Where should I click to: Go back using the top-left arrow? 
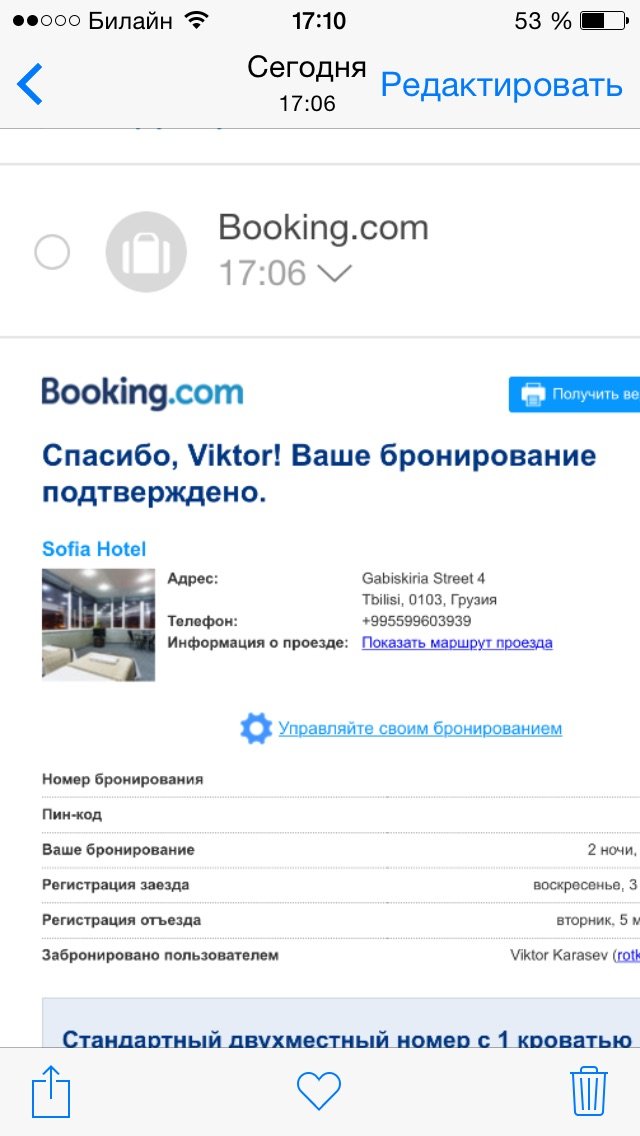pos(30,84)
